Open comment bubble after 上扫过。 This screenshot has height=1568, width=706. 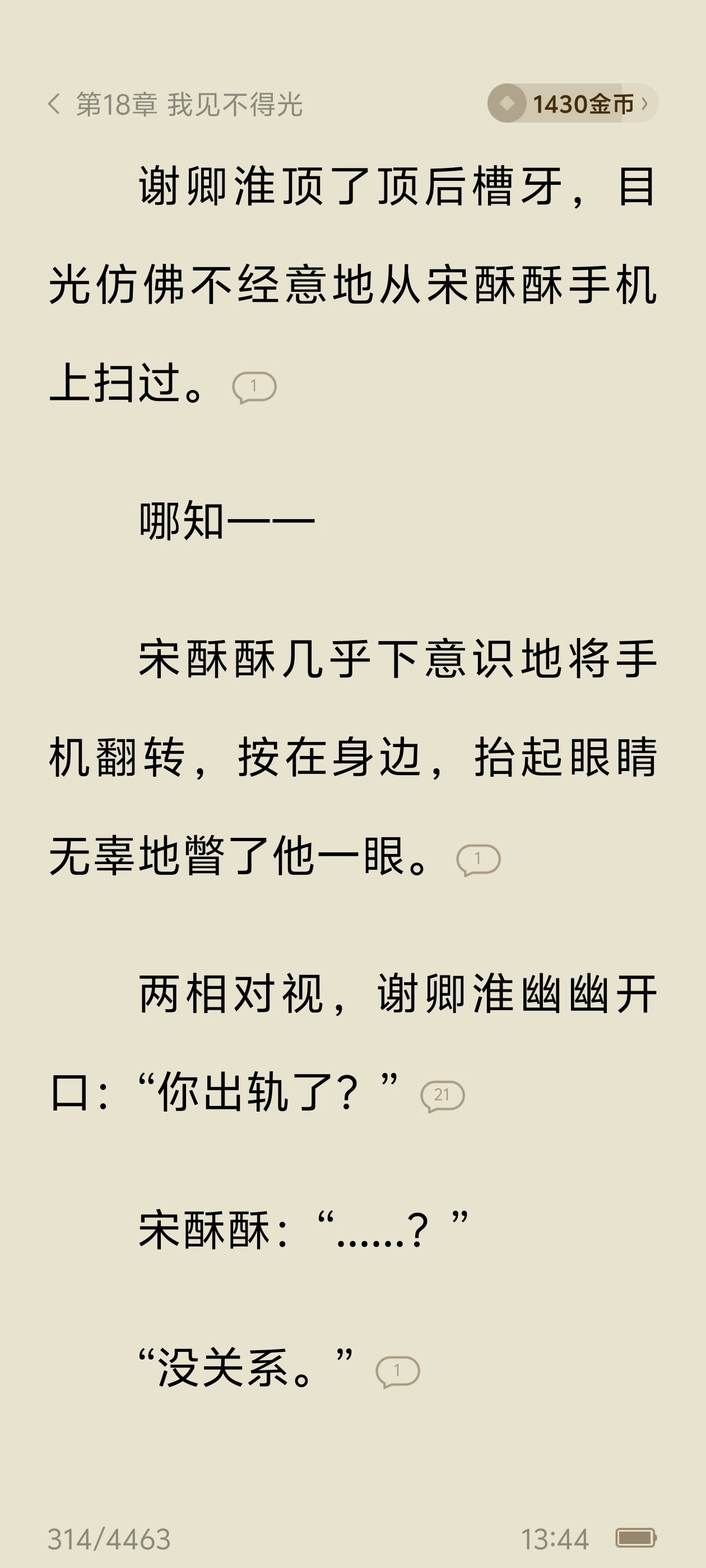pos(254,387)
